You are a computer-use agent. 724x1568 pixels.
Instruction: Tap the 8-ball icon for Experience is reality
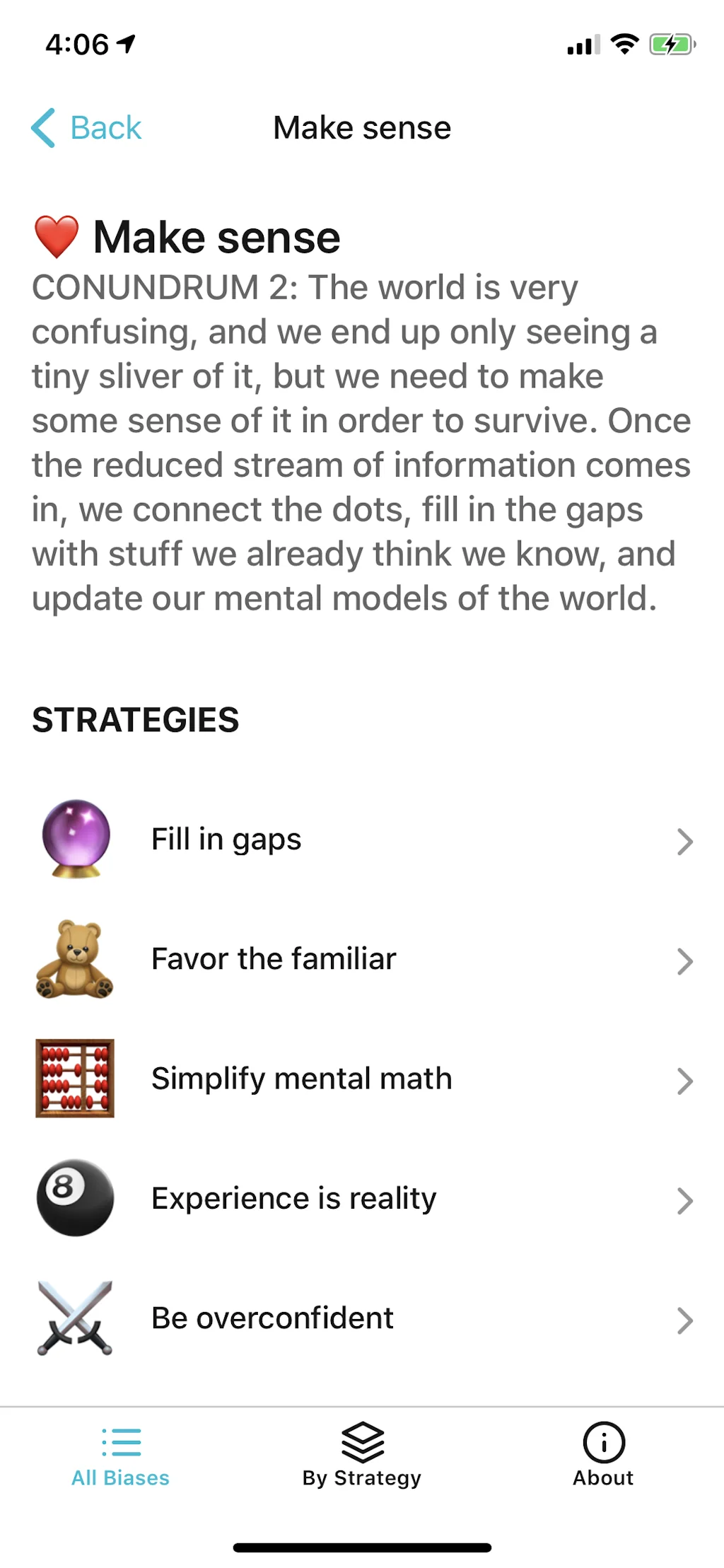[x=74, y=1197]
